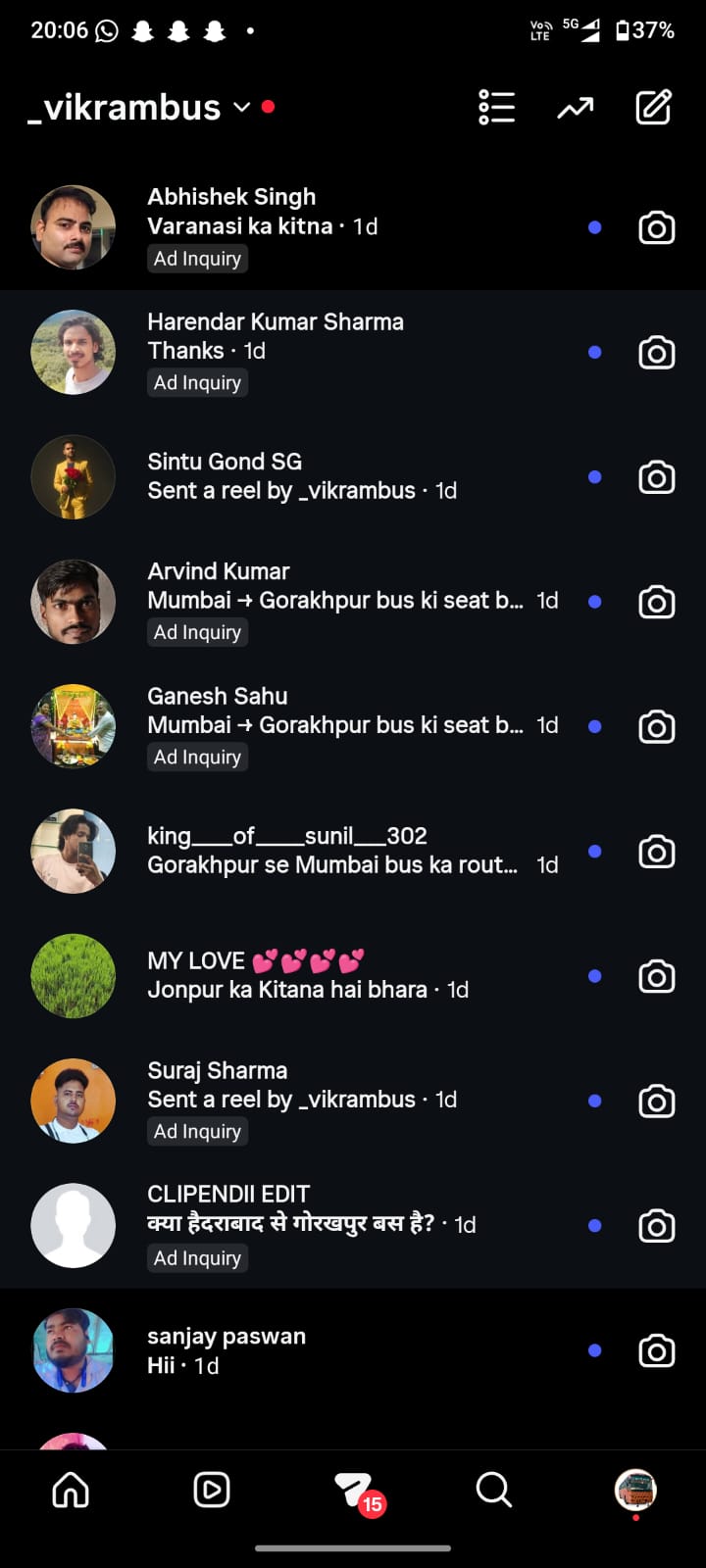The width and height of the screenshot is (706, 1568).
Task: View account insights trend icon
Action: [x=576, y=108]
